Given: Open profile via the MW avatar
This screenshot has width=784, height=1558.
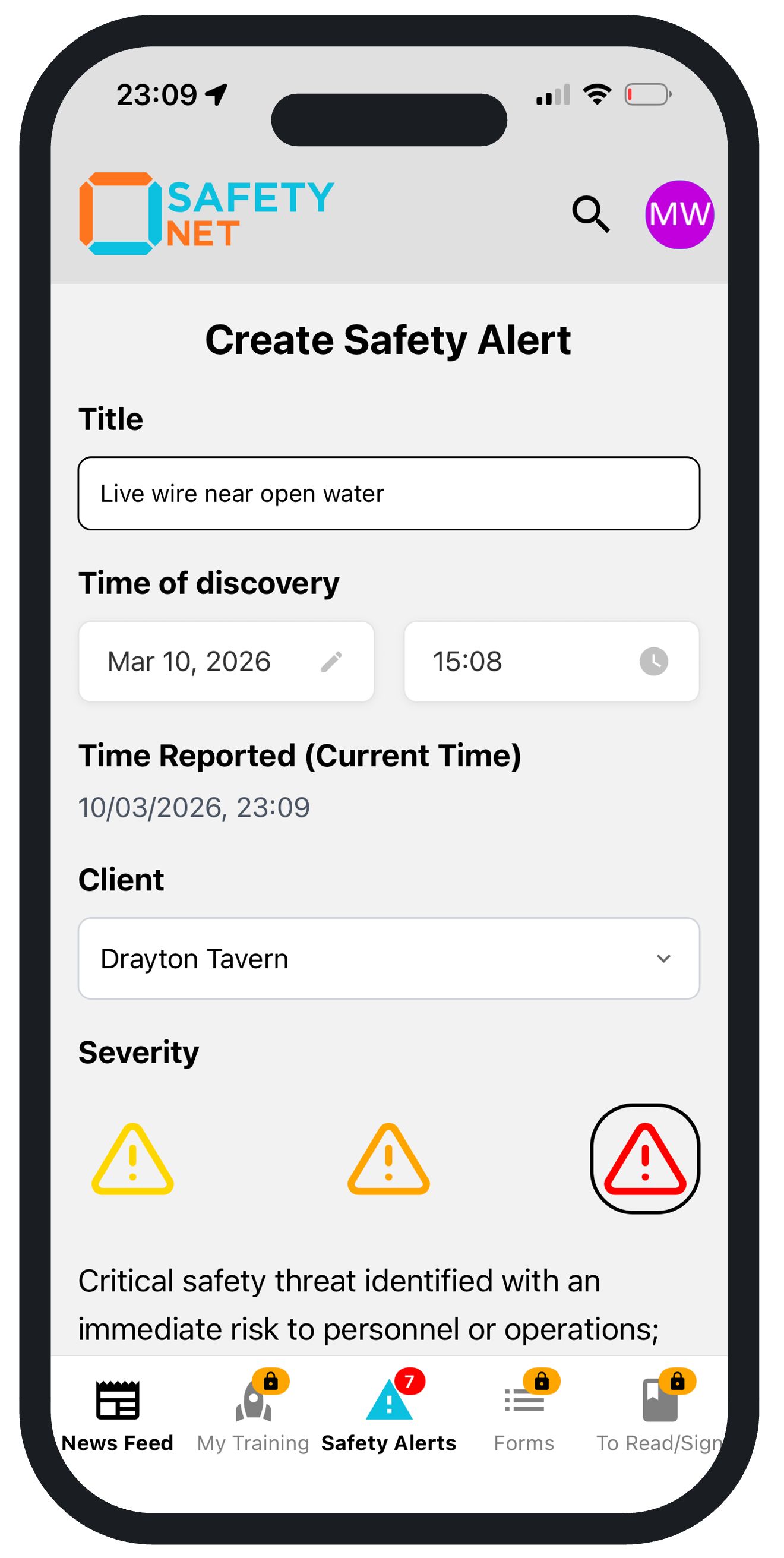Looking at the screenshot, I should (680, 214).
